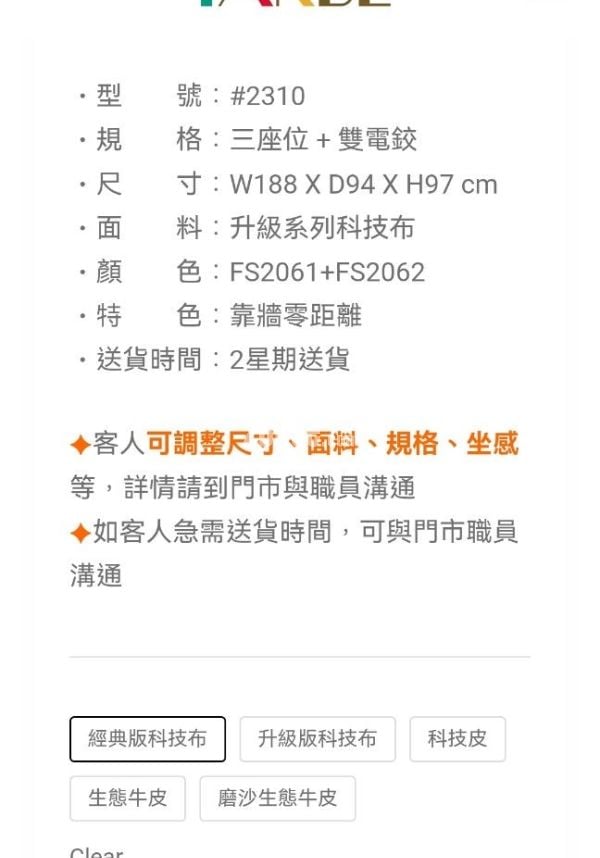Image resolution: width=600 pixels, height=858 pixels.
Task: Pick the 科技皮 material option
Action: 457,739
